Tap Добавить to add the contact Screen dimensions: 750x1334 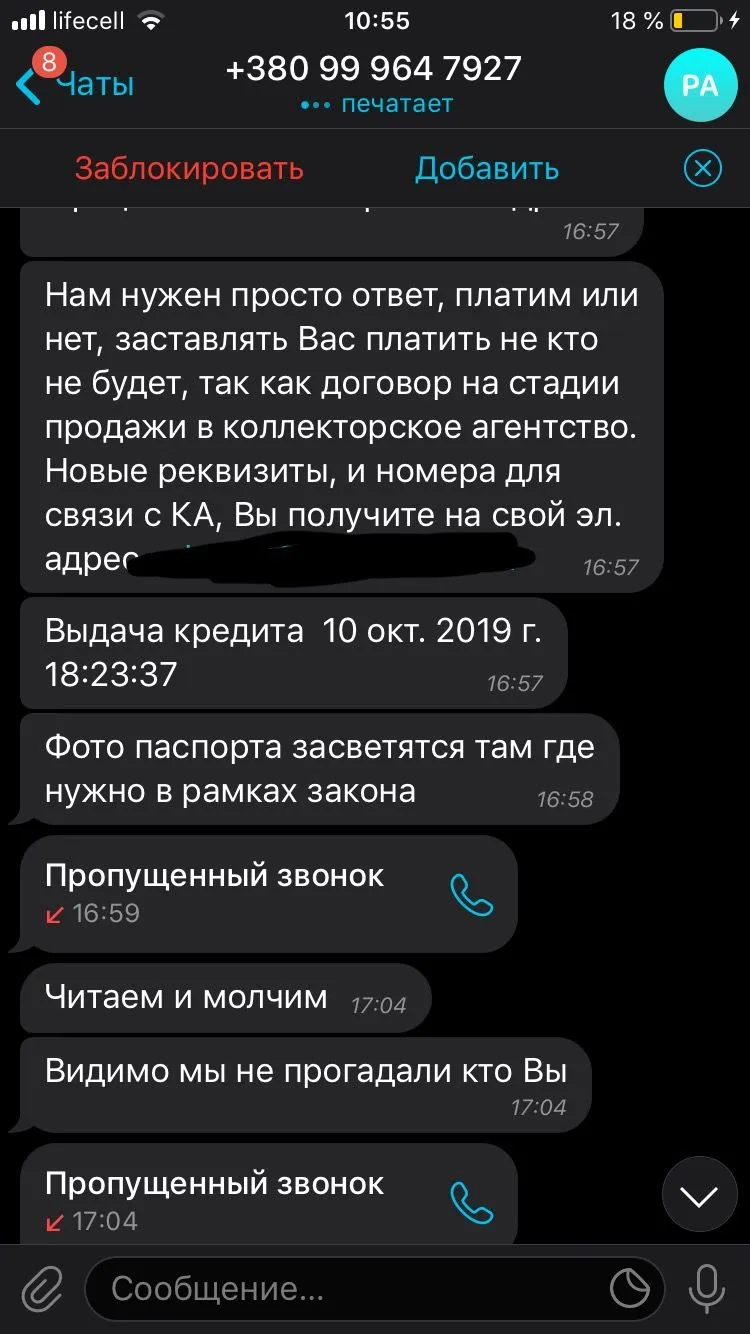pyautogui.click(x=487, y=168)
